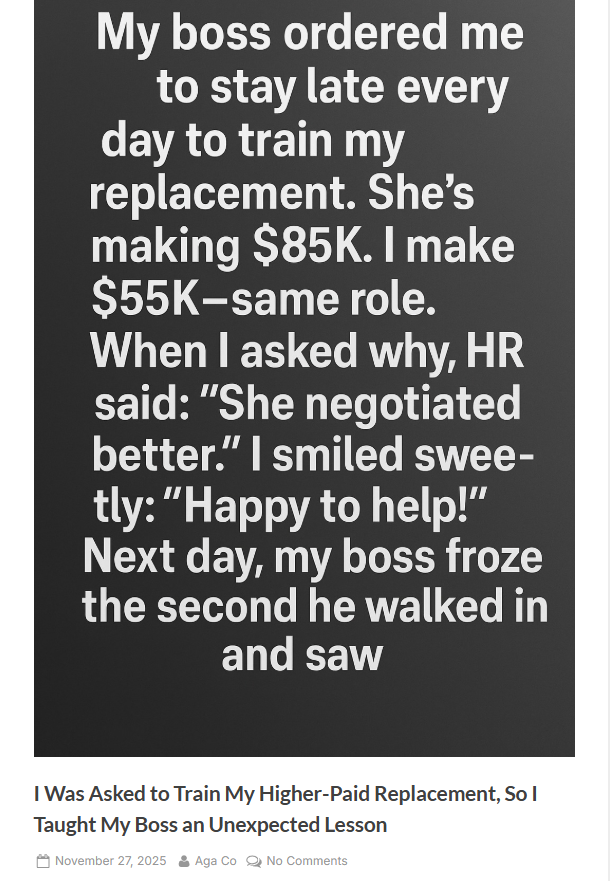The image size is (610, 881).
Task: Open the article about training higher-paid replacement
Action: click(285, 809)
